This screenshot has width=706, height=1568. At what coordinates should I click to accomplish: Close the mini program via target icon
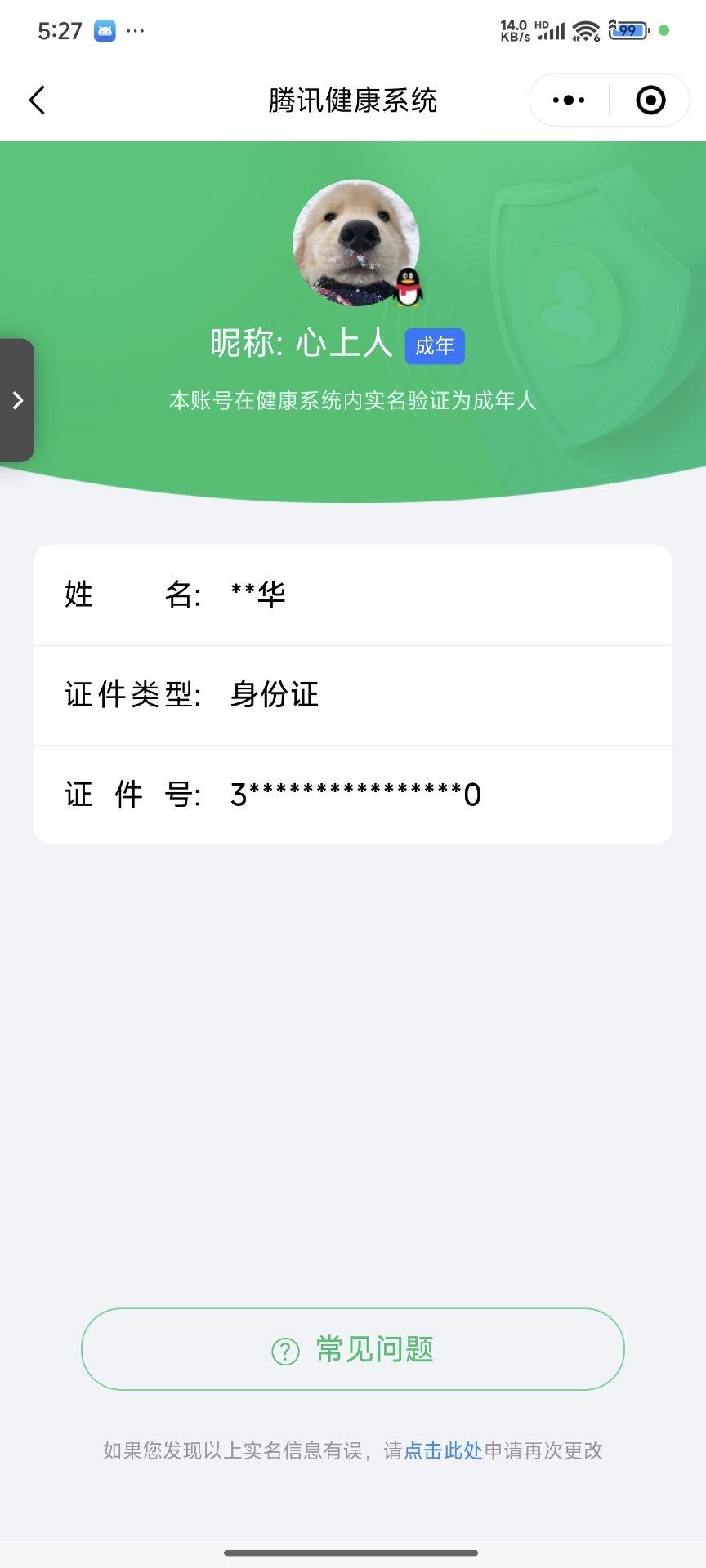coord(650,100)
